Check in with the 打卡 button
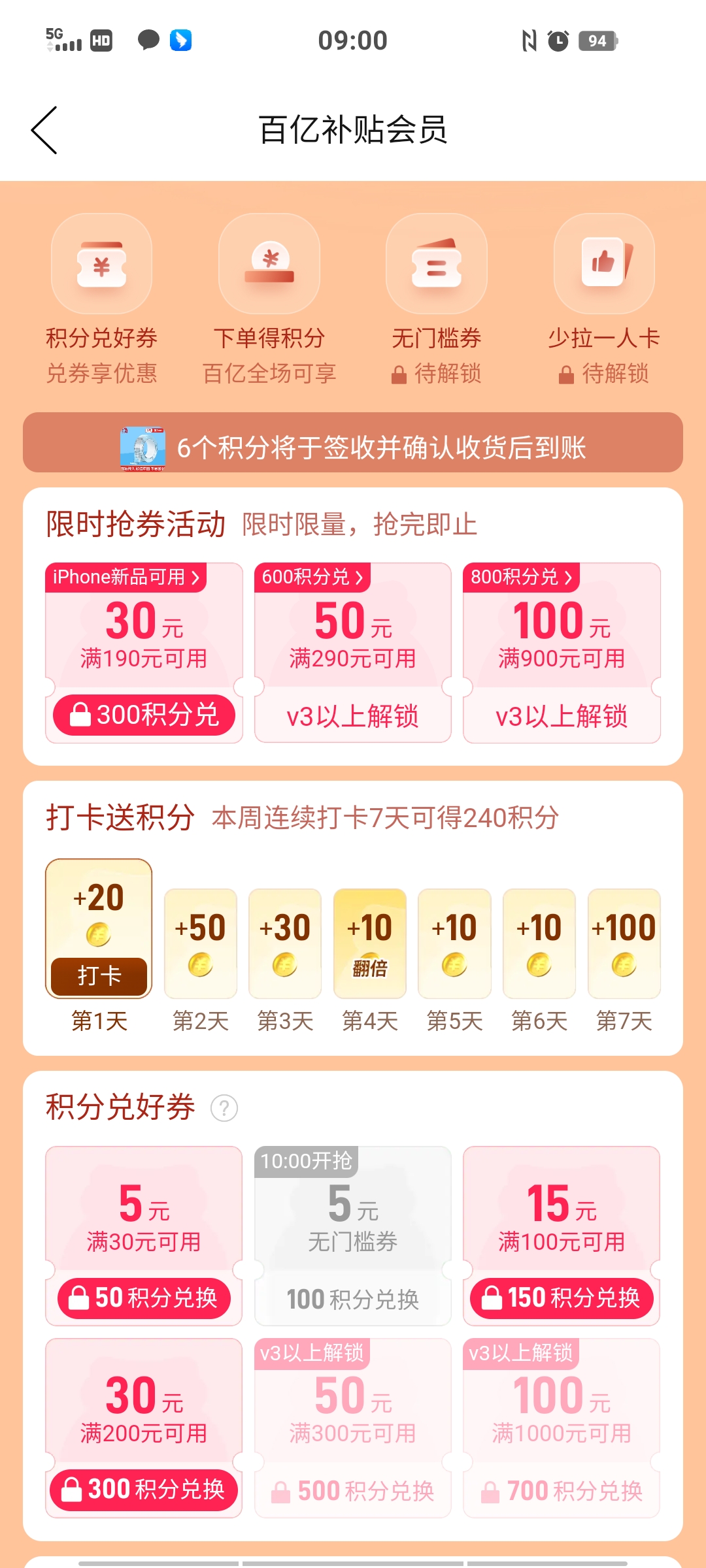This screenshot has height=1568, width=706. (99, 976)
